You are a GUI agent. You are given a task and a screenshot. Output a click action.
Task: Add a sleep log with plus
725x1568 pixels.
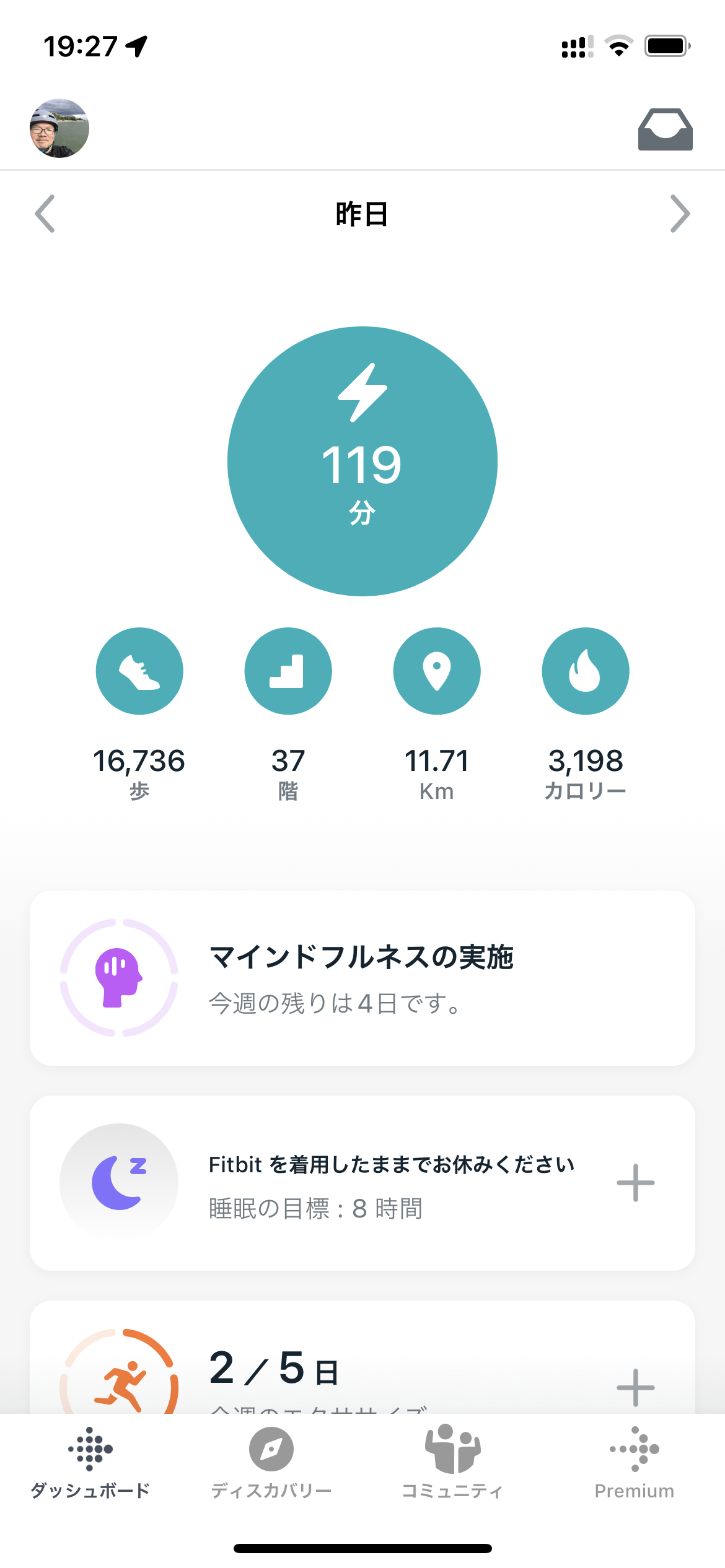point(636,1183)
